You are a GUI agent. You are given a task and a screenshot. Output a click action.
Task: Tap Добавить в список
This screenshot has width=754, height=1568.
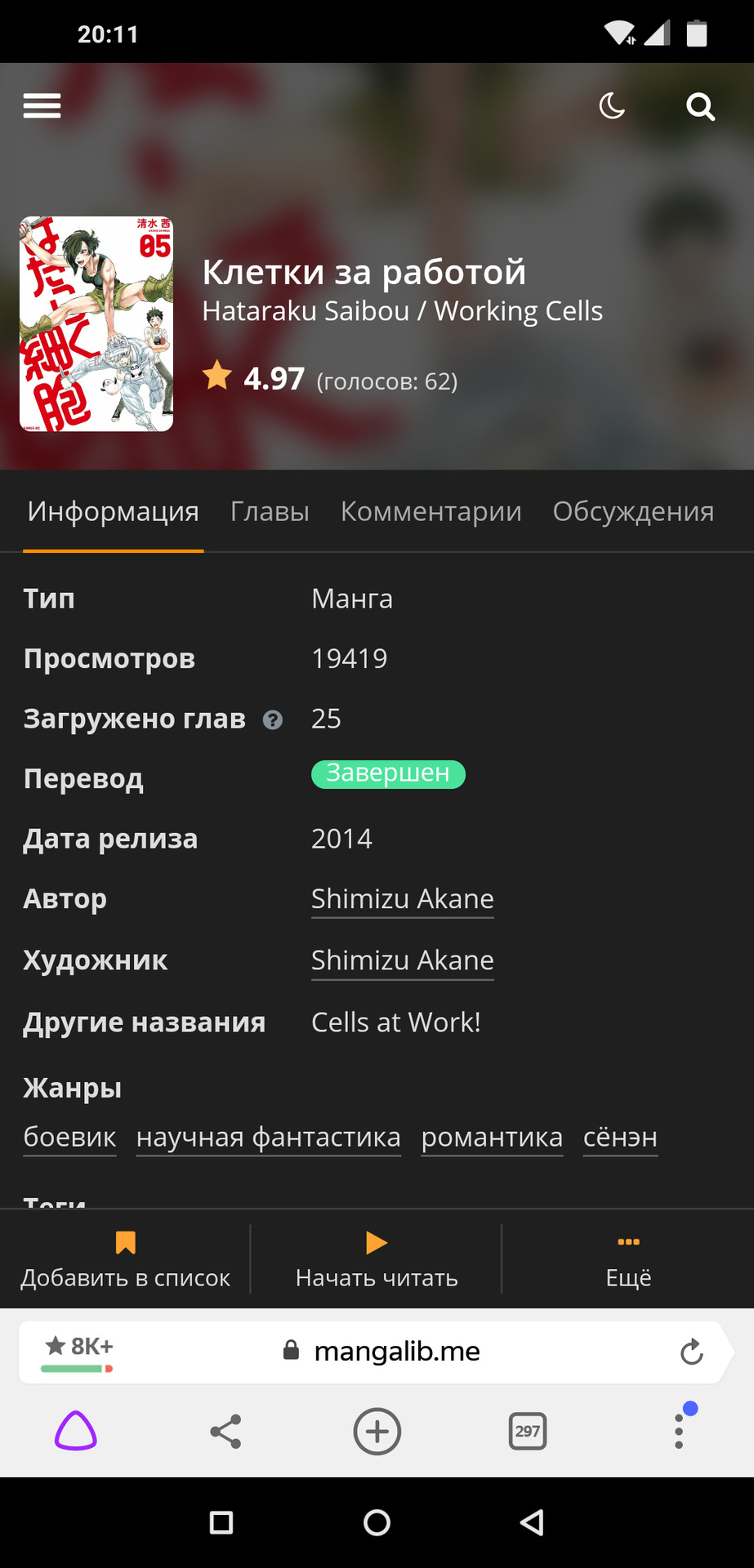coord(125,1259)
